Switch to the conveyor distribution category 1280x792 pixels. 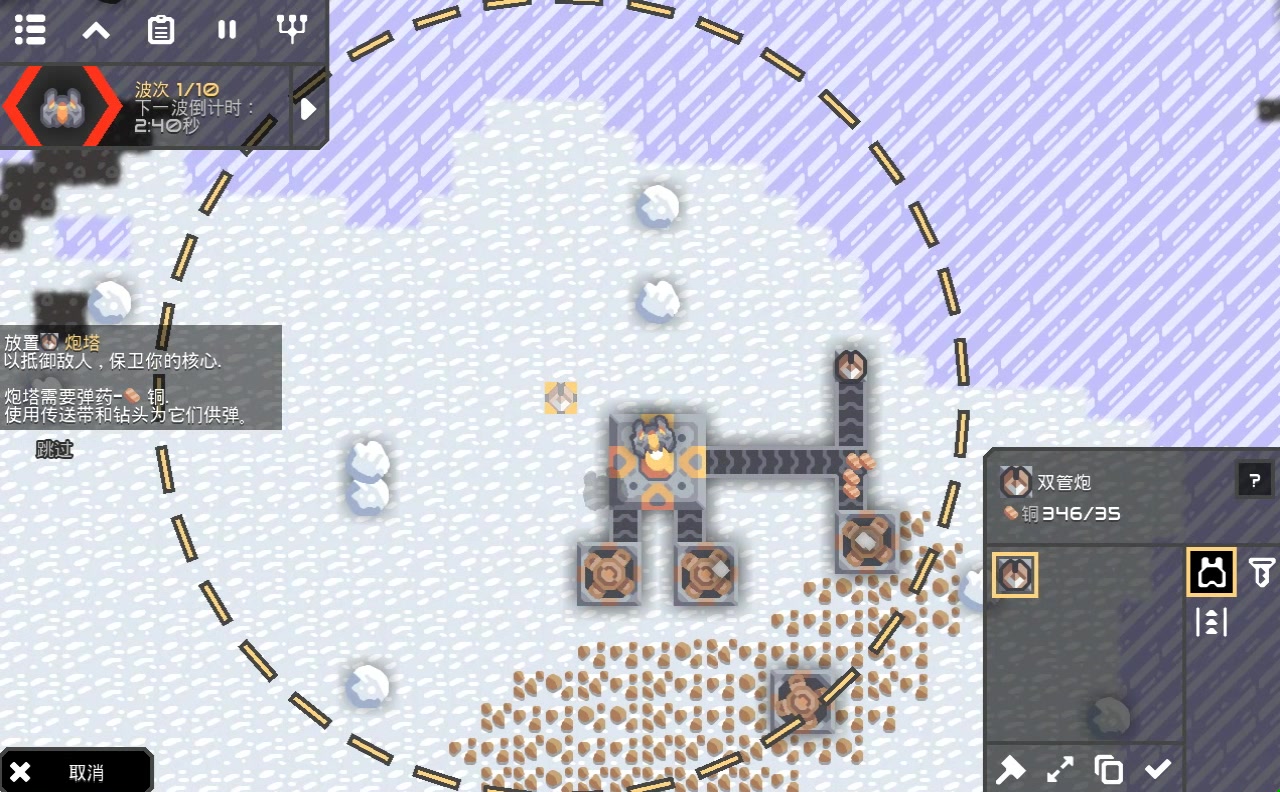point(1211,623)
